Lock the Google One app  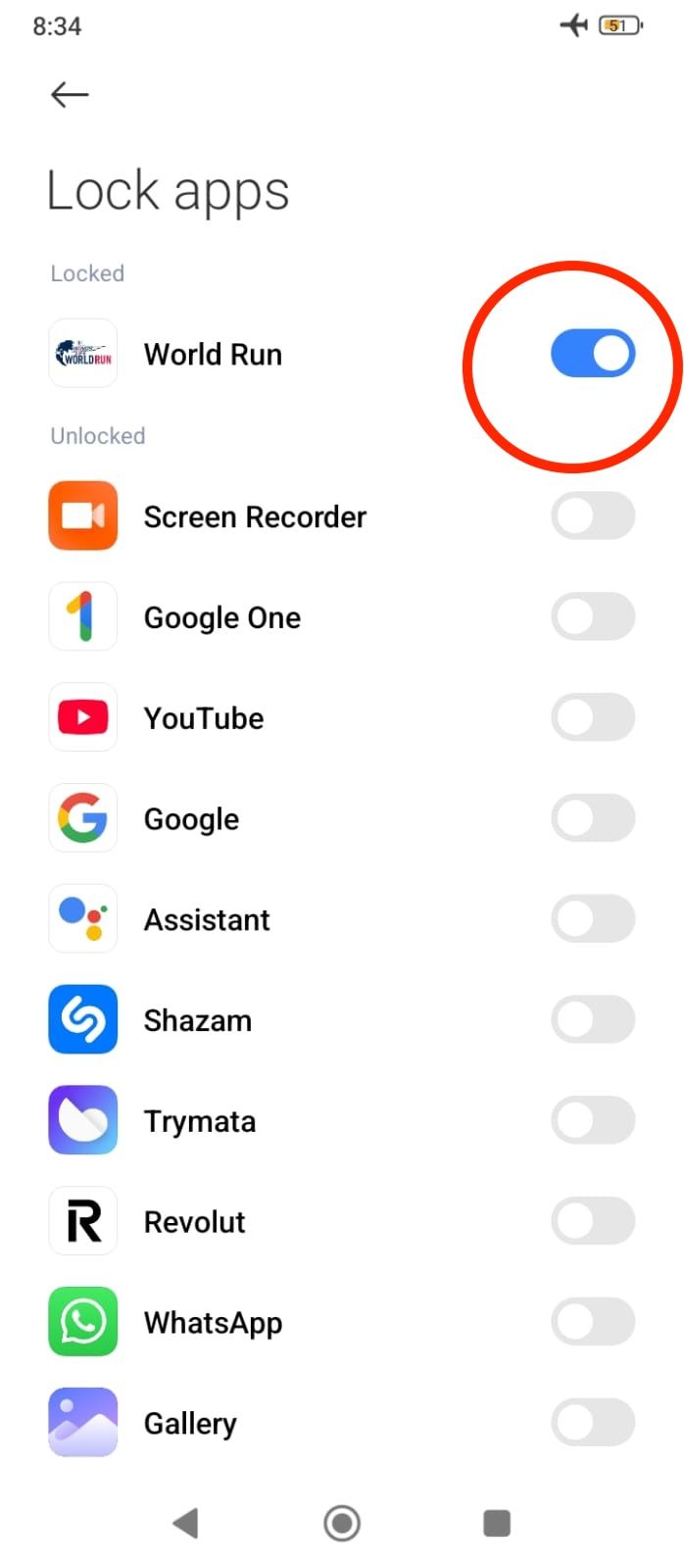coord(593,617)
